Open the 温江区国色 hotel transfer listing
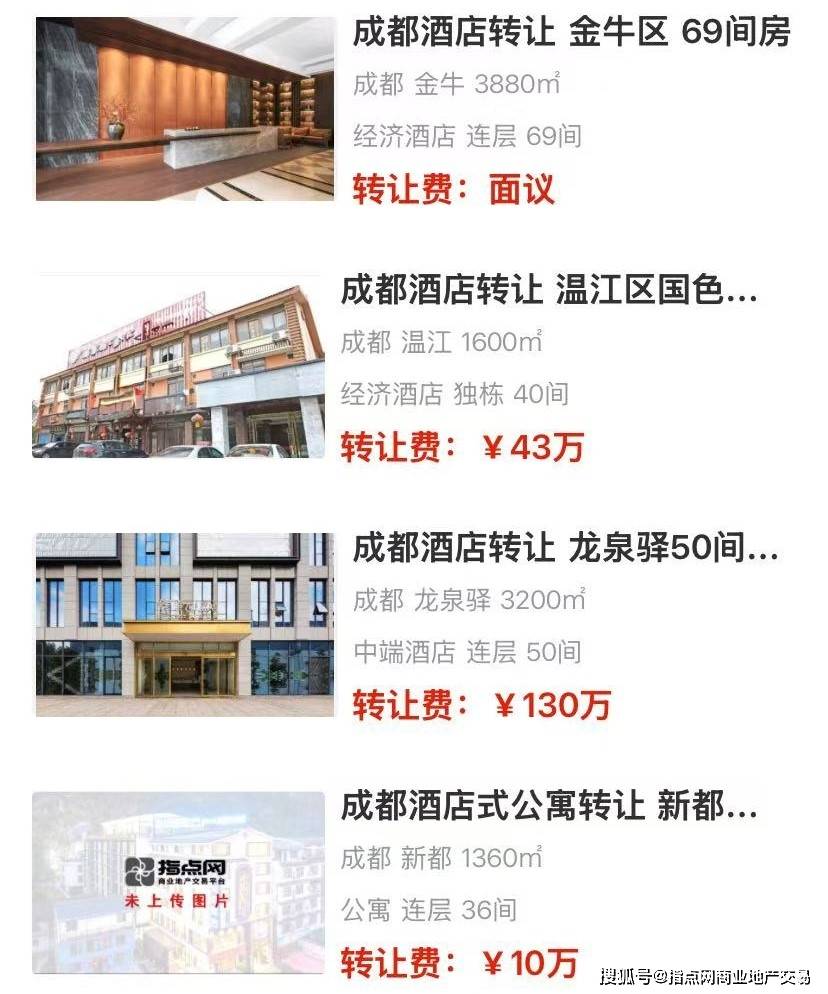The height and width of the screenshot is (994, 828). click(549, 291)
